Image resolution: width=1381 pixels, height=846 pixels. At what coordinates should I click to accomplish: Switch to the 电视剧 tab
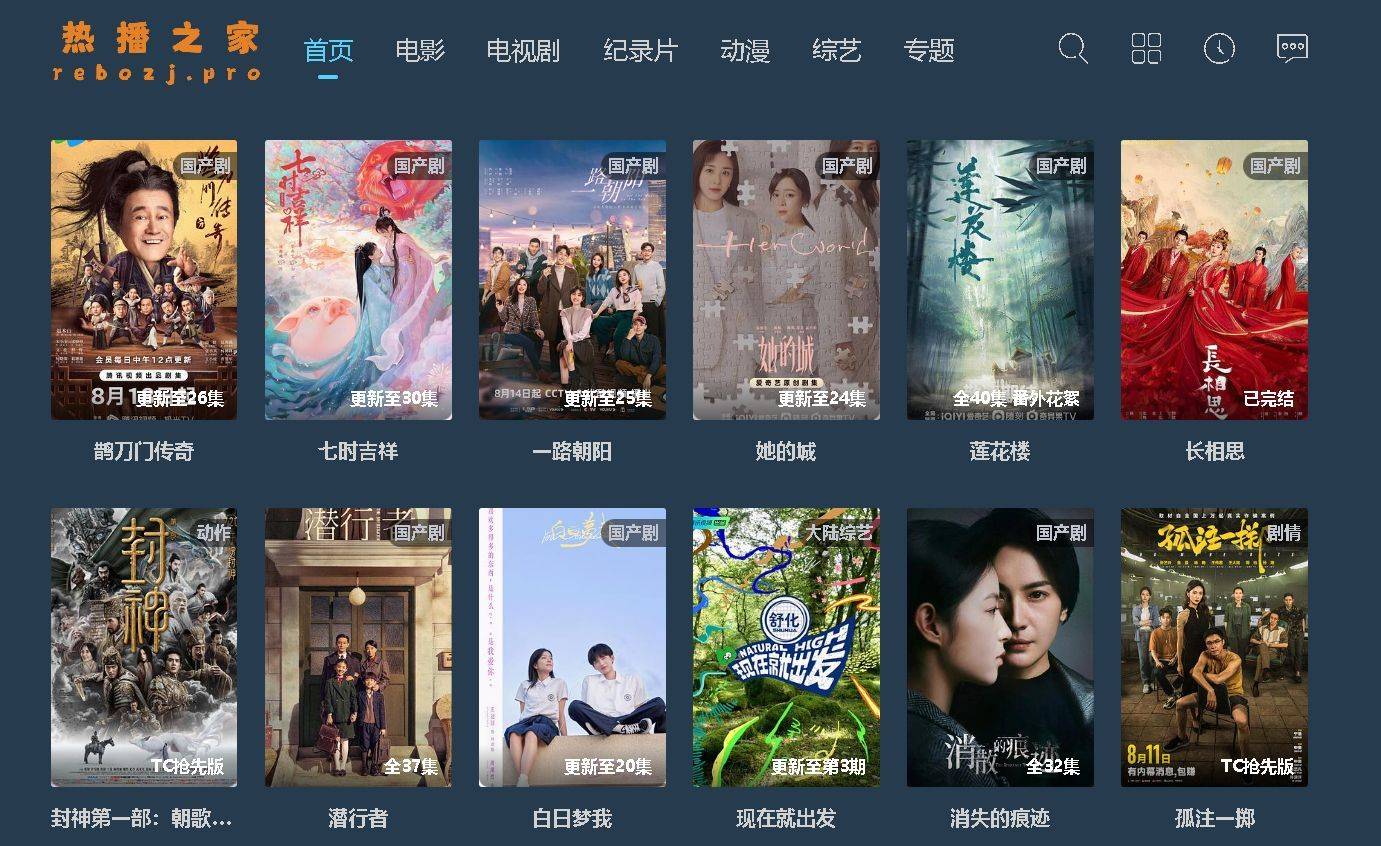(523, 50)
